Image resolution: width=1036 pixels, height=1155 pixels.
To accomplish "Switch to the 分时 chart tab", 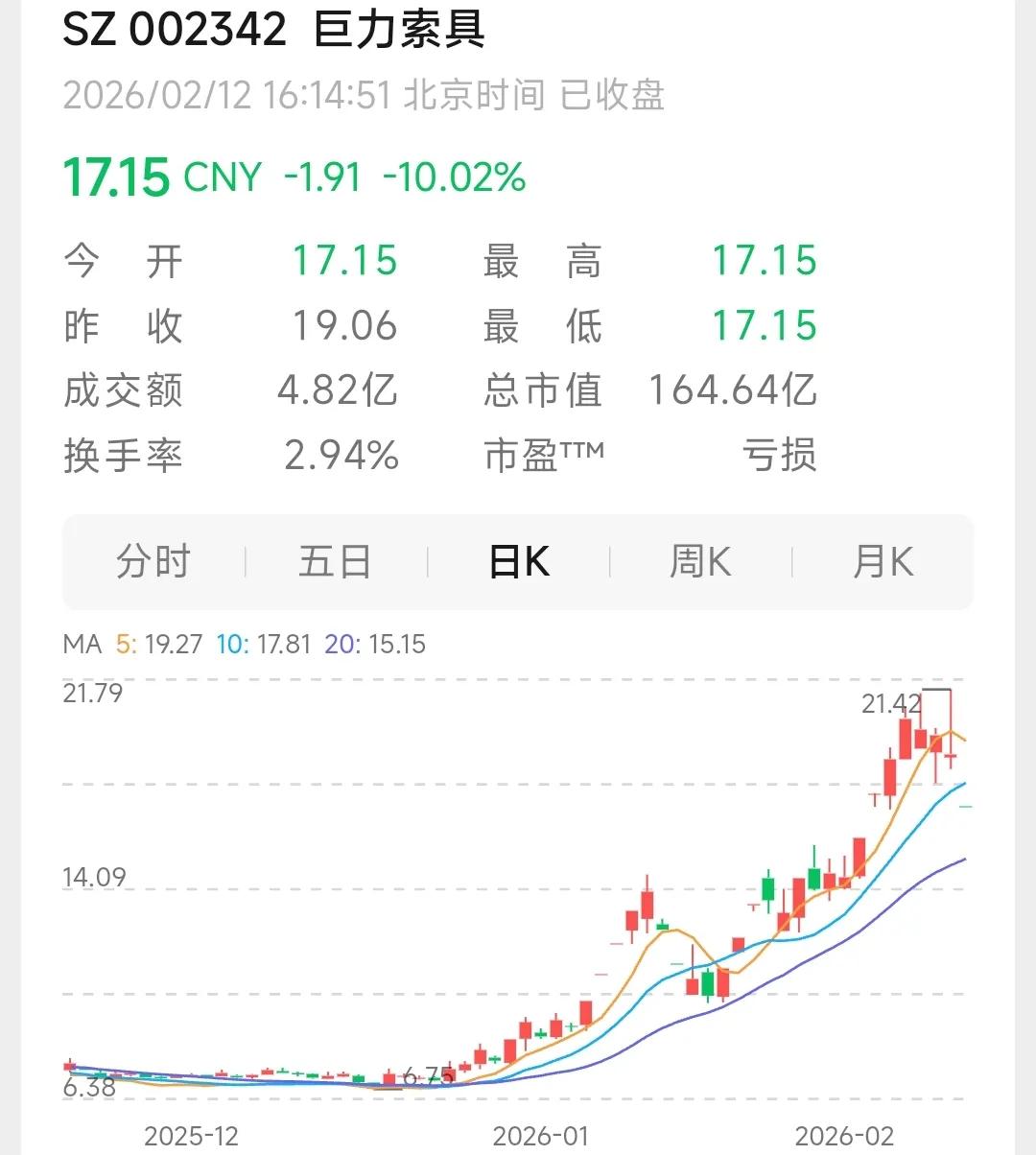I will [153, 562].
